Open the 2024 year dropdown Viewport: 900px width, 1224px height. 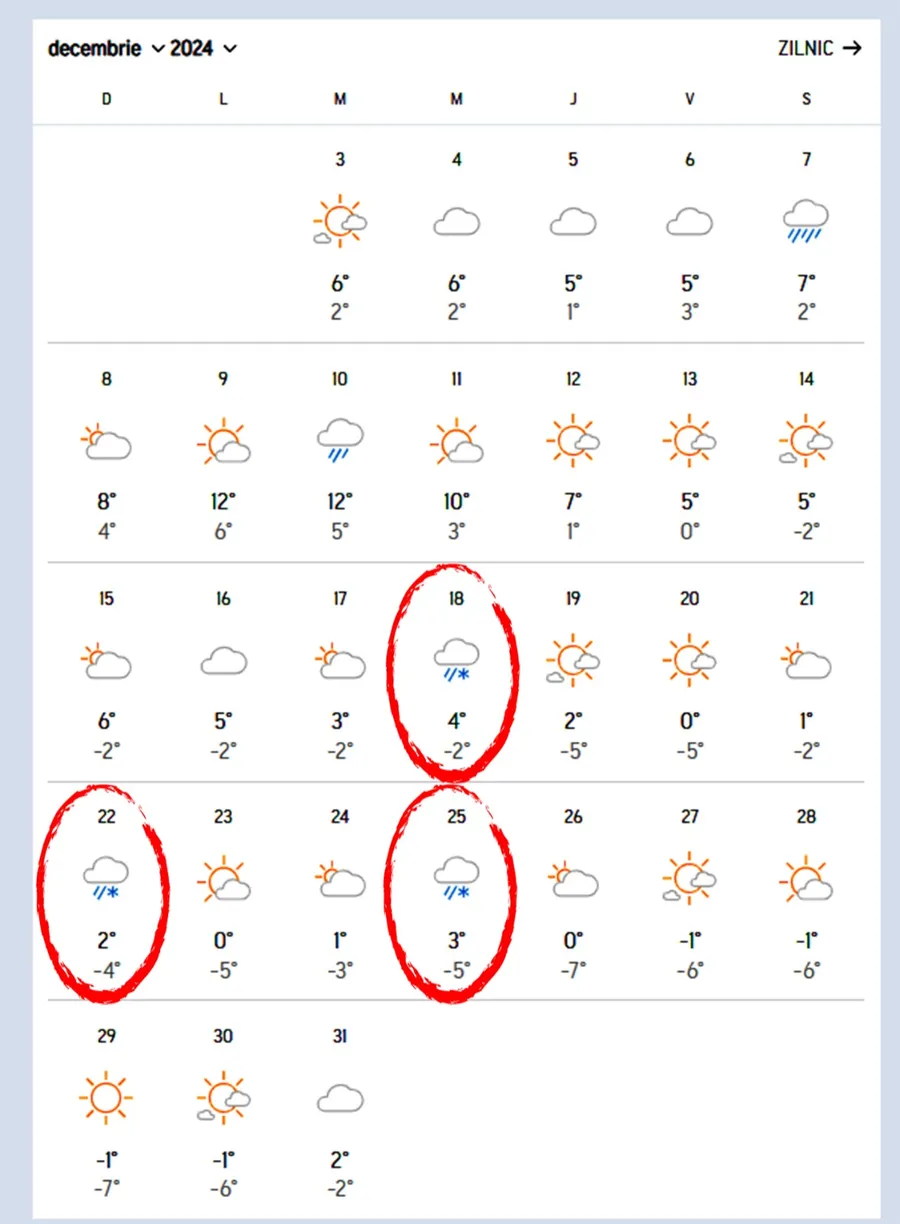(203, 48)
